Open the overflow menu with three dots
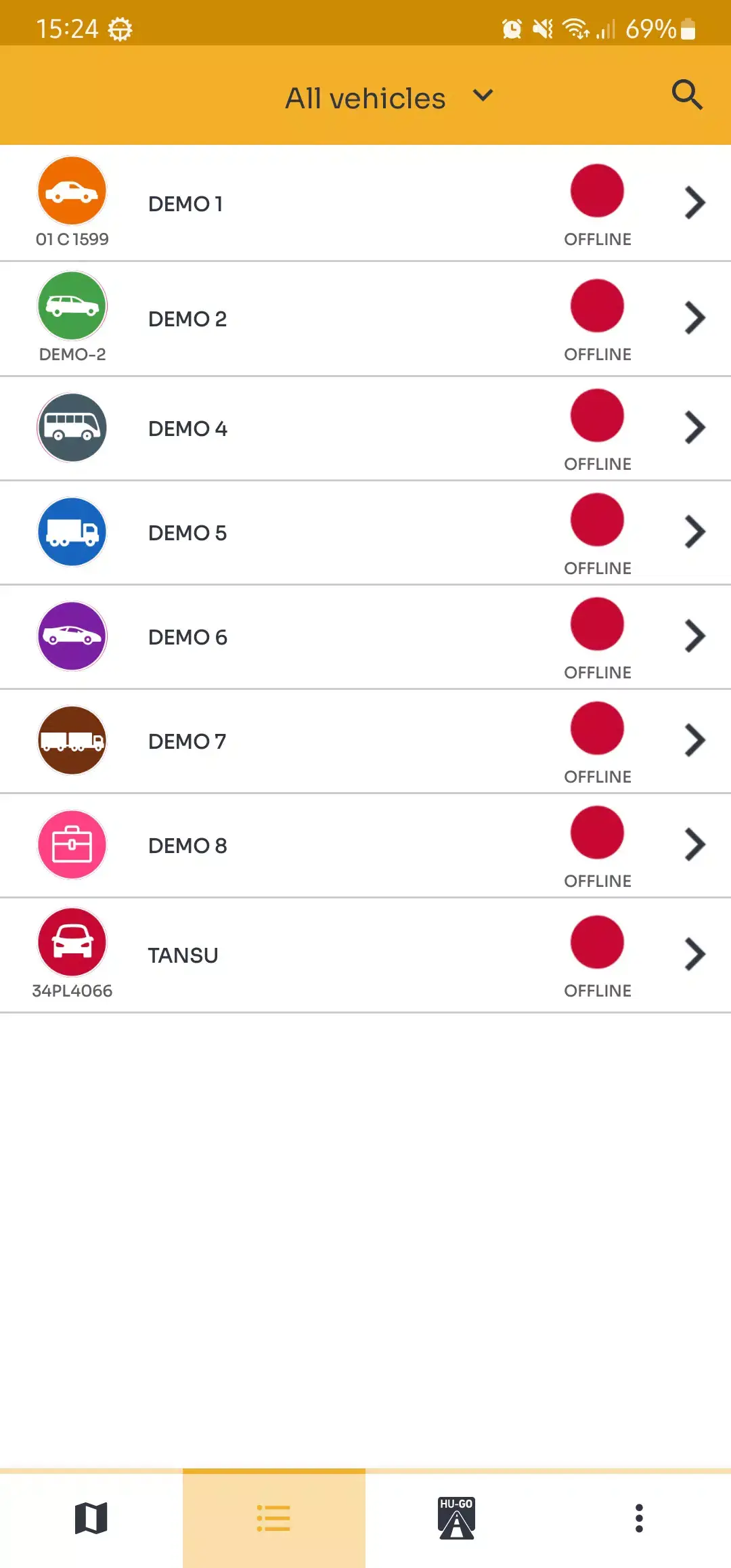731x1568 pixels. coord(639,1519)
